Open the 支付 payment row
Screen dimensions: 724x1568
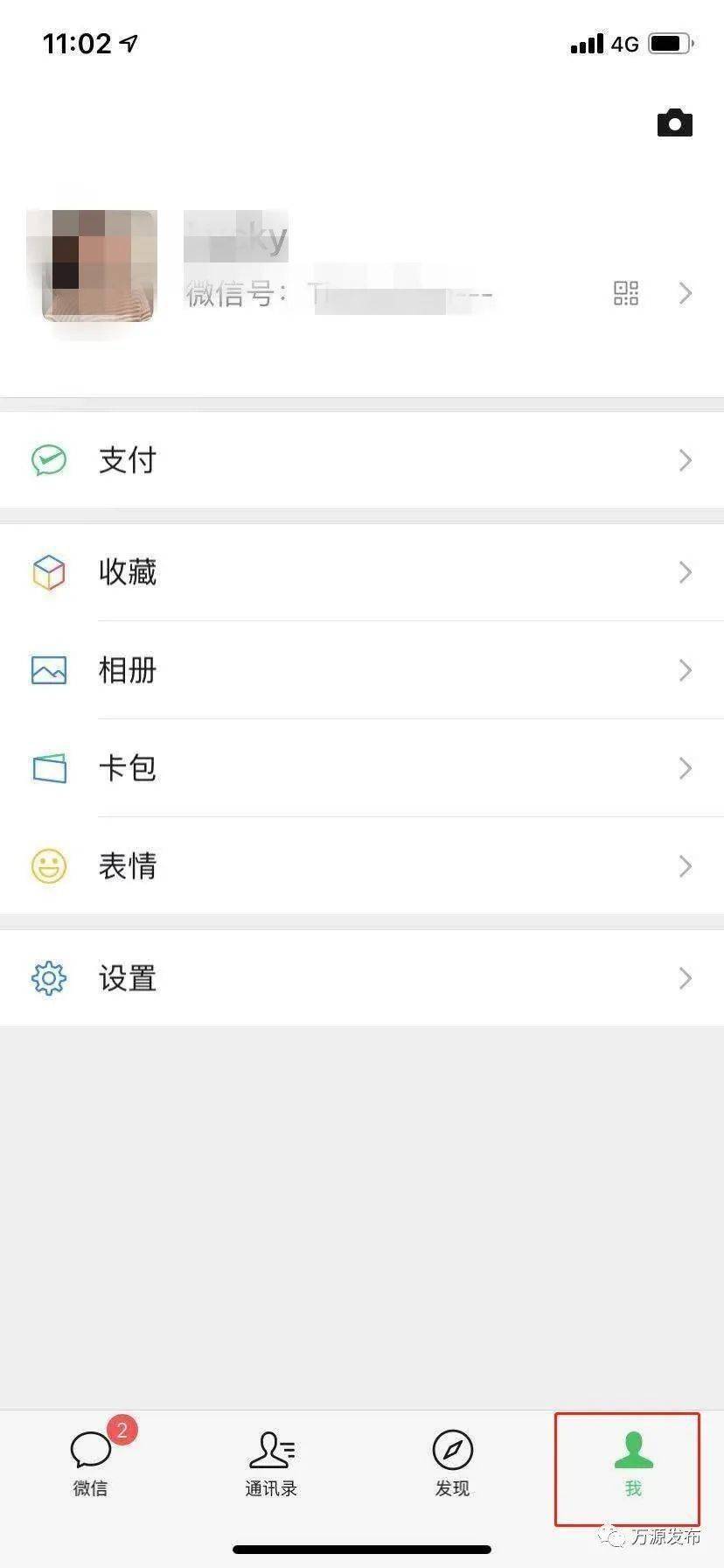362,460
